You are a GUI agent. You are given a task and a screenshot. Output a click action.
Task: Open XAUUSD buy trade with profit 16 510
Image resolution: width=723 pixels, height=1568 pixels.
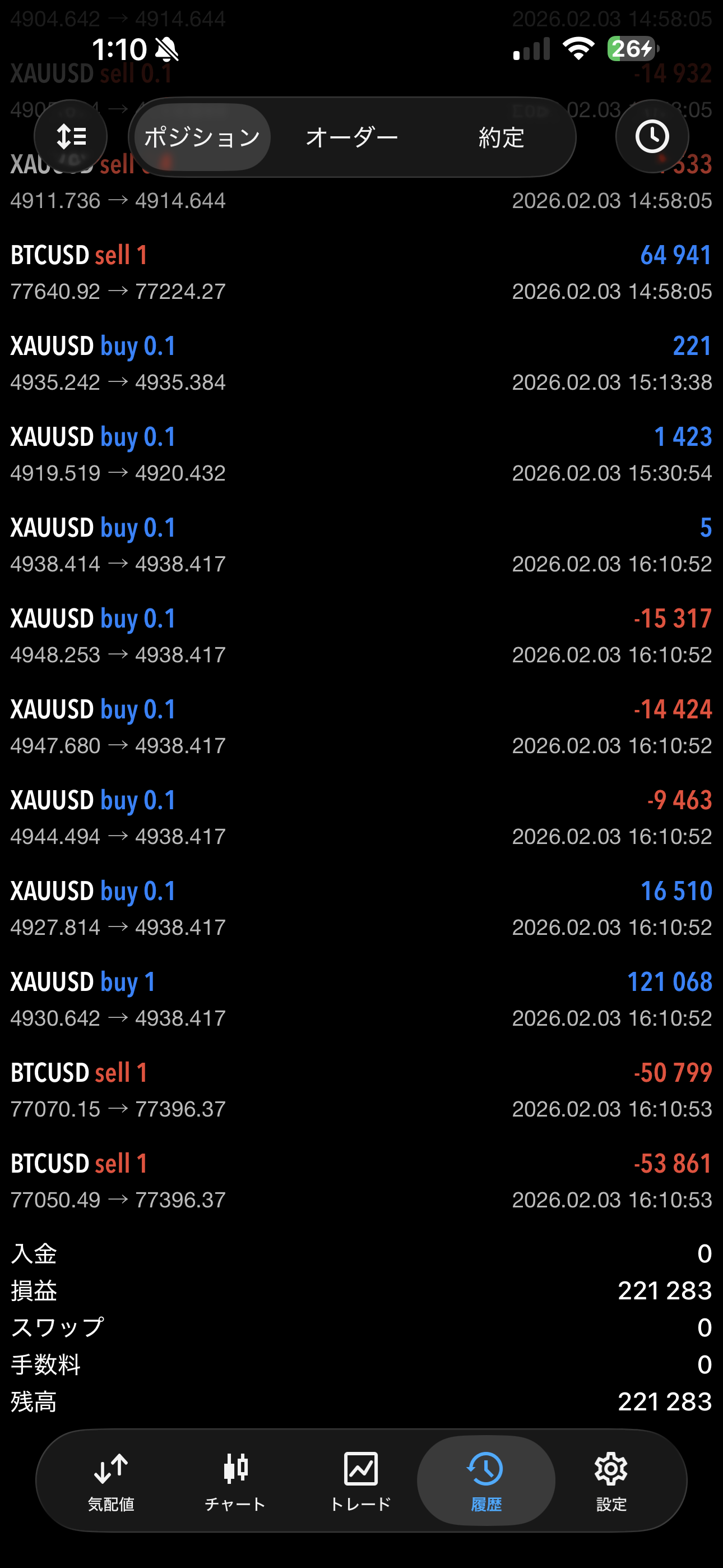(361, 908)
